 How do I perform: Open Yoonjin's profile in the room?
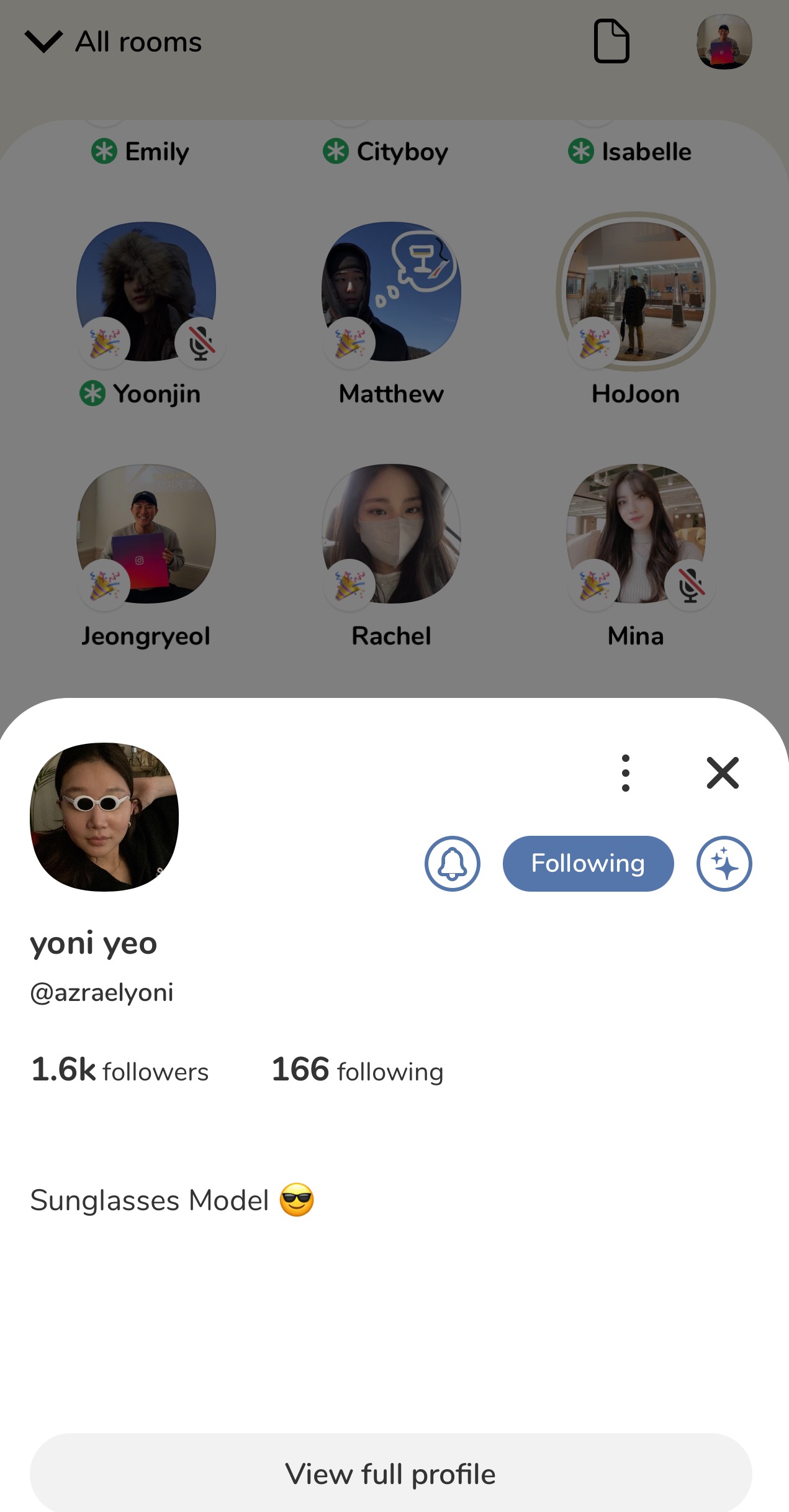point(146,292)
